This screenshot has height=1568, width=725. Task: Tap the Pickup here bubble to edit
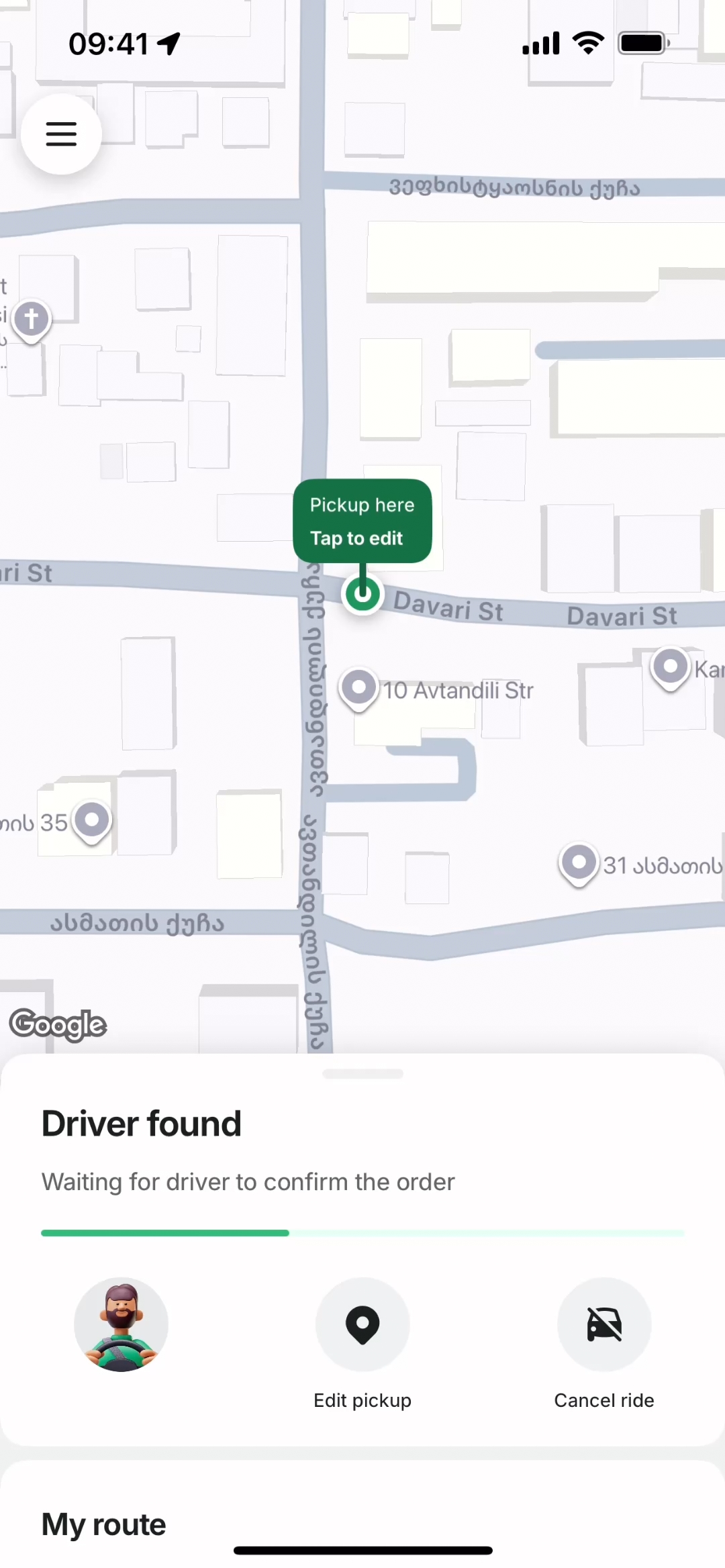362,521
